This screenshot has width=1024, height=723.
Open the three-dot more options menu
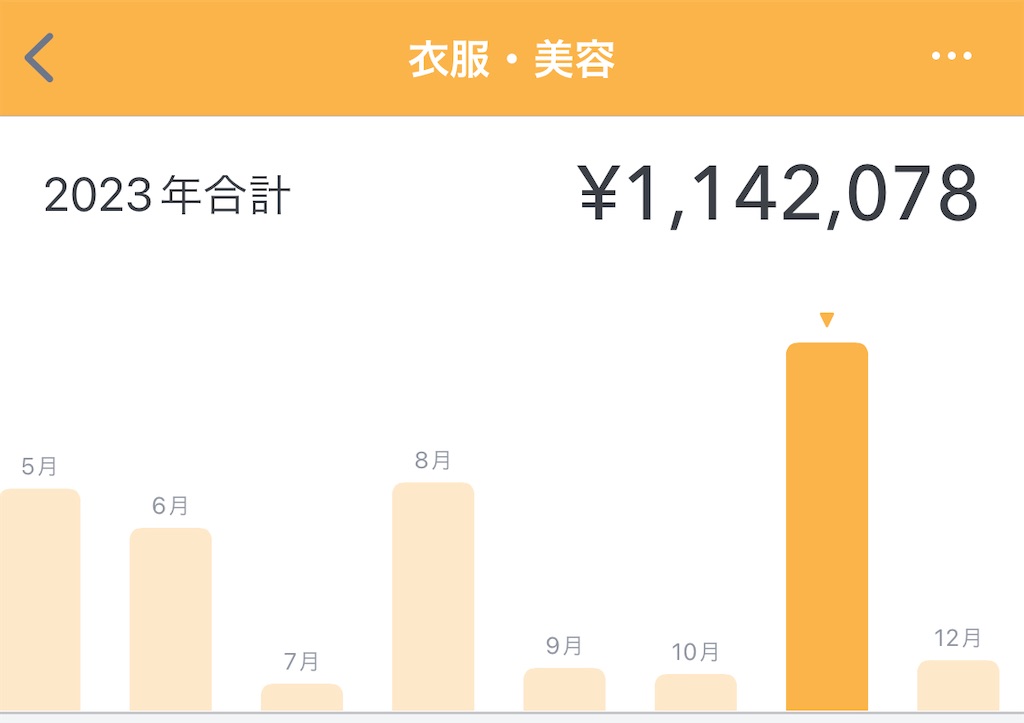tap(952, 56)
